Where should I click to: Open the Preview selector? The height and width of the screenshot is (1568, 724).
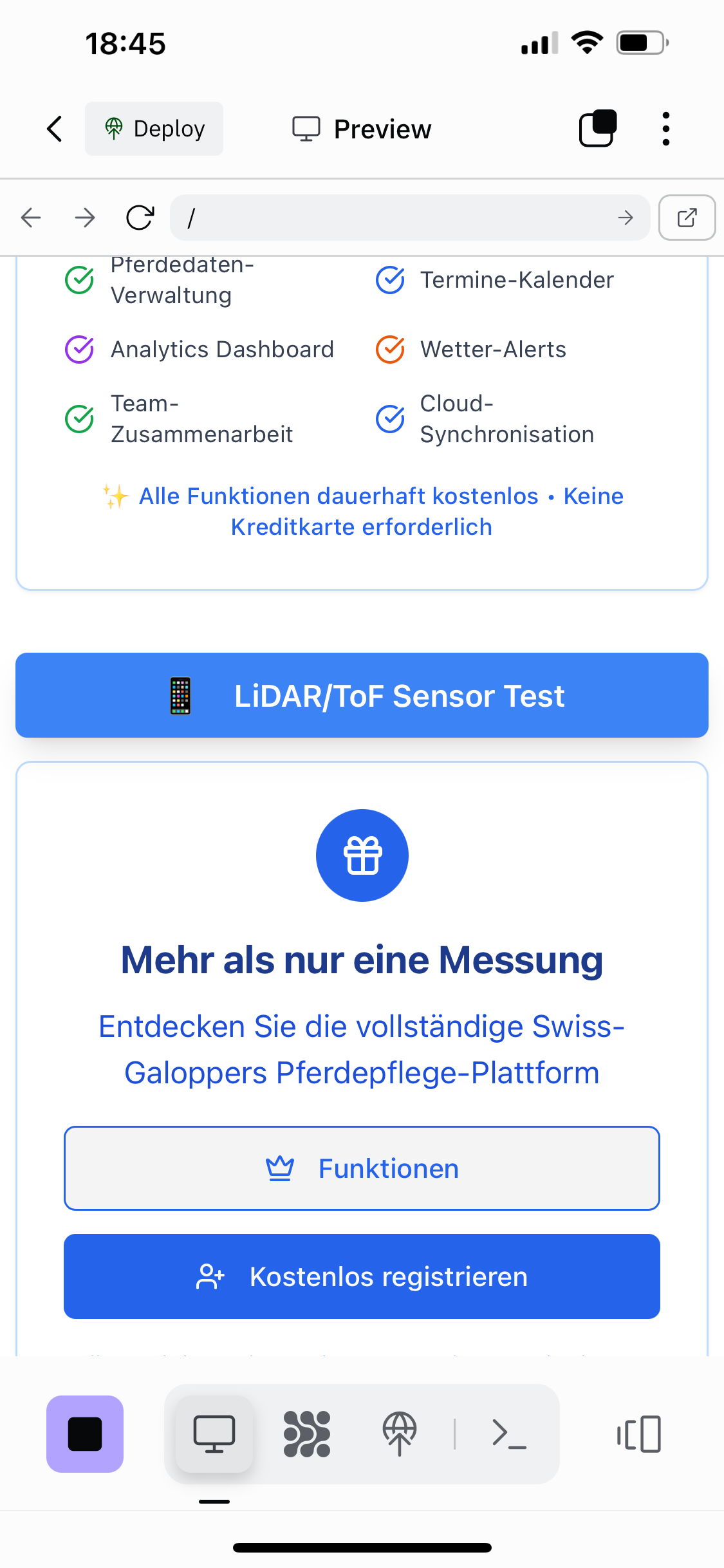[x=362, y=129]
